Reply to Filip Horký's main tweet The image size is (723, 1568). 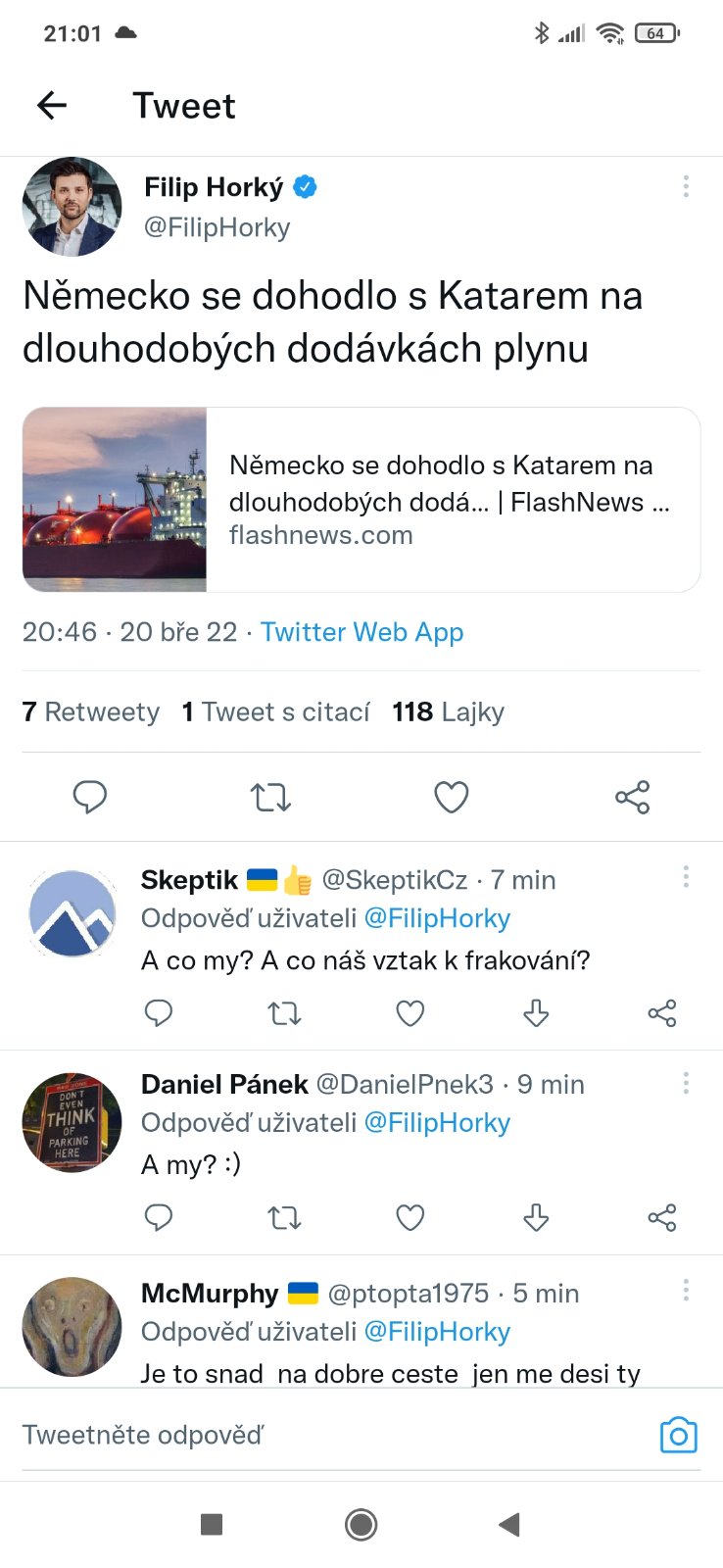pyautogui.click(x=90, y=797)
